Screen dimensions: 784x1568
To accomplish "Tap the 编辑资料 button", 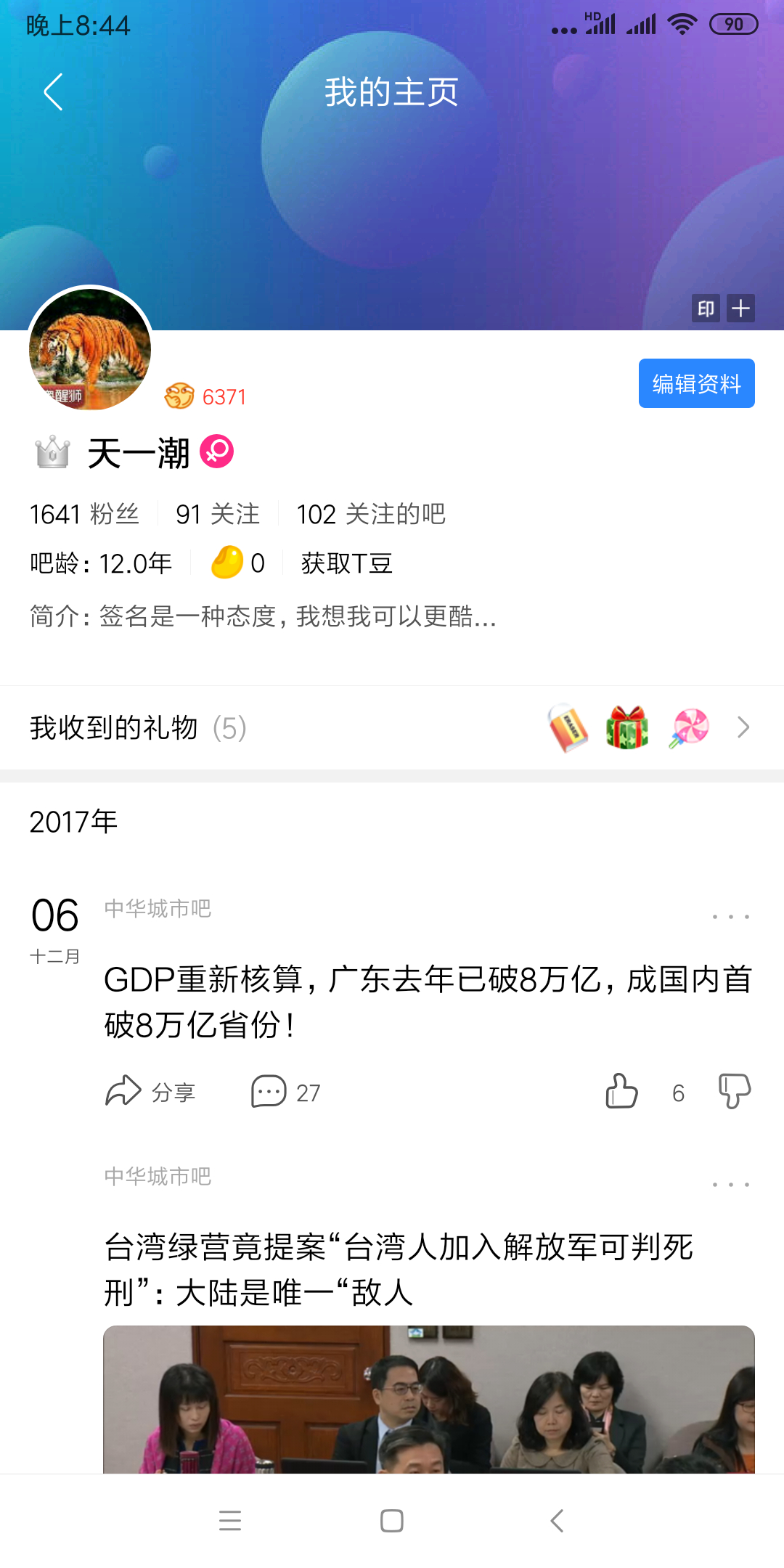I will (696, 383).
